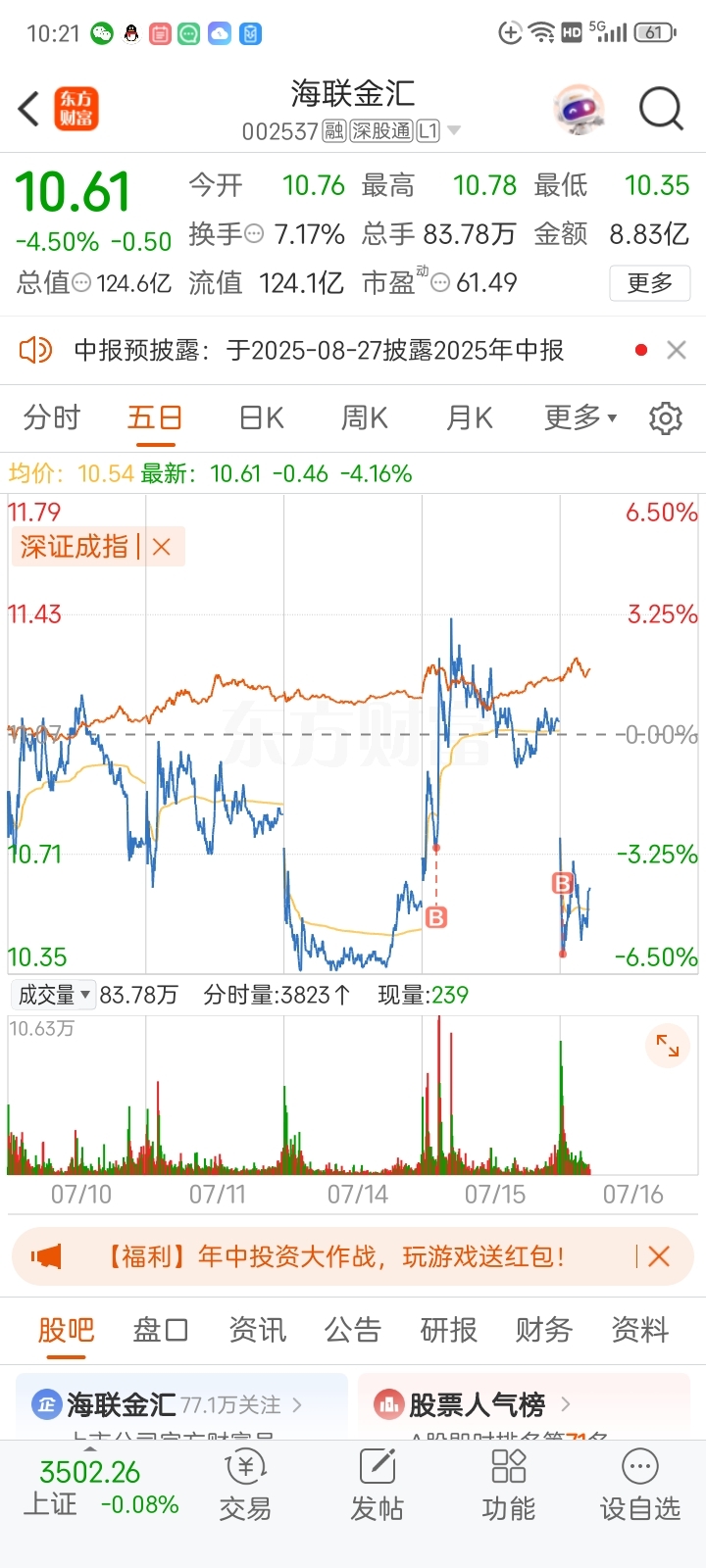Switch to the 资讯 tab
The width and height of the screenshot is (706, 1568).
[x=257, y=1330]
